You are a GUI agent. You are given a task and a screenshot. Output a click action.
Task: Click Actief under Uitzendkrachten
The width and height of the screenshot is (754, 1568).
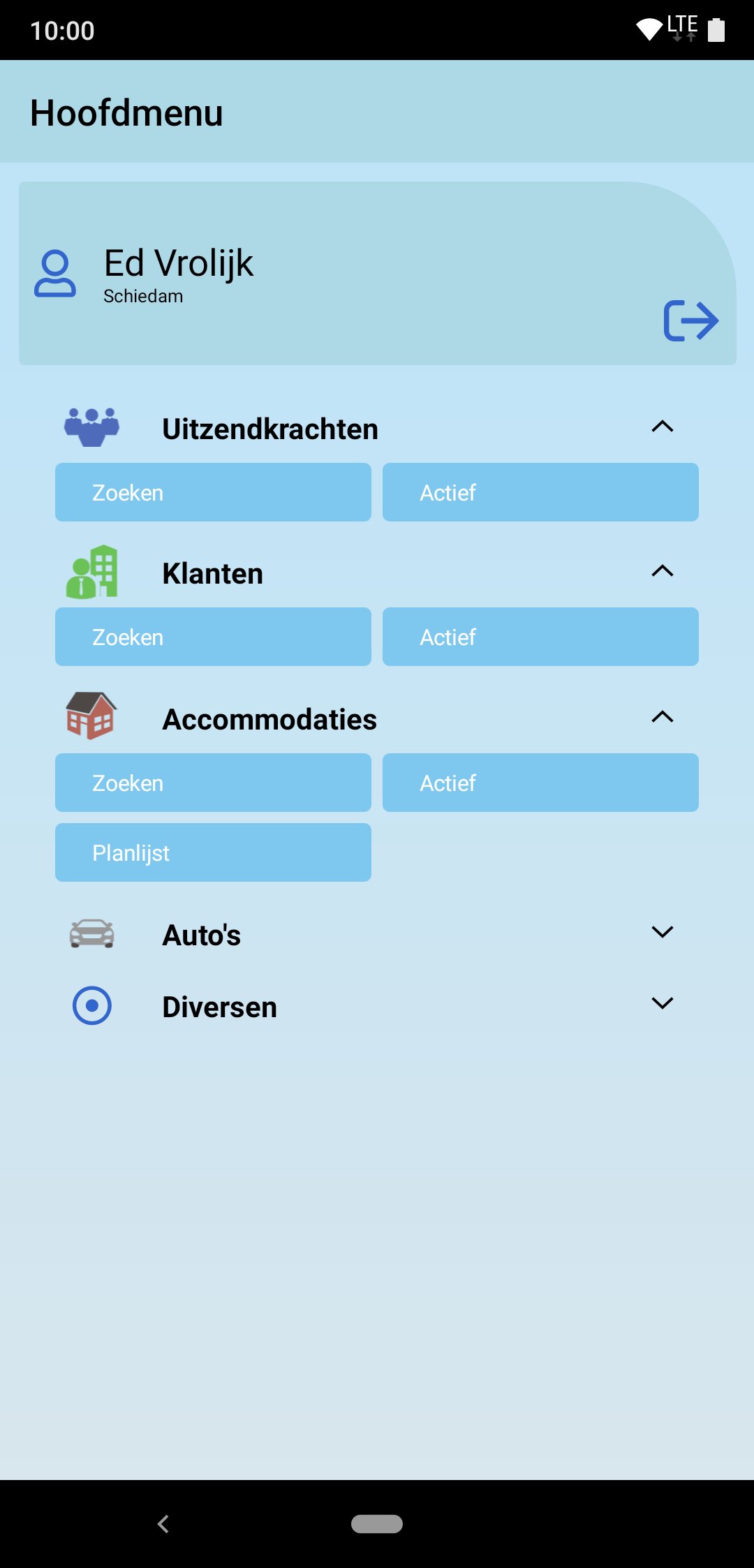540,492
